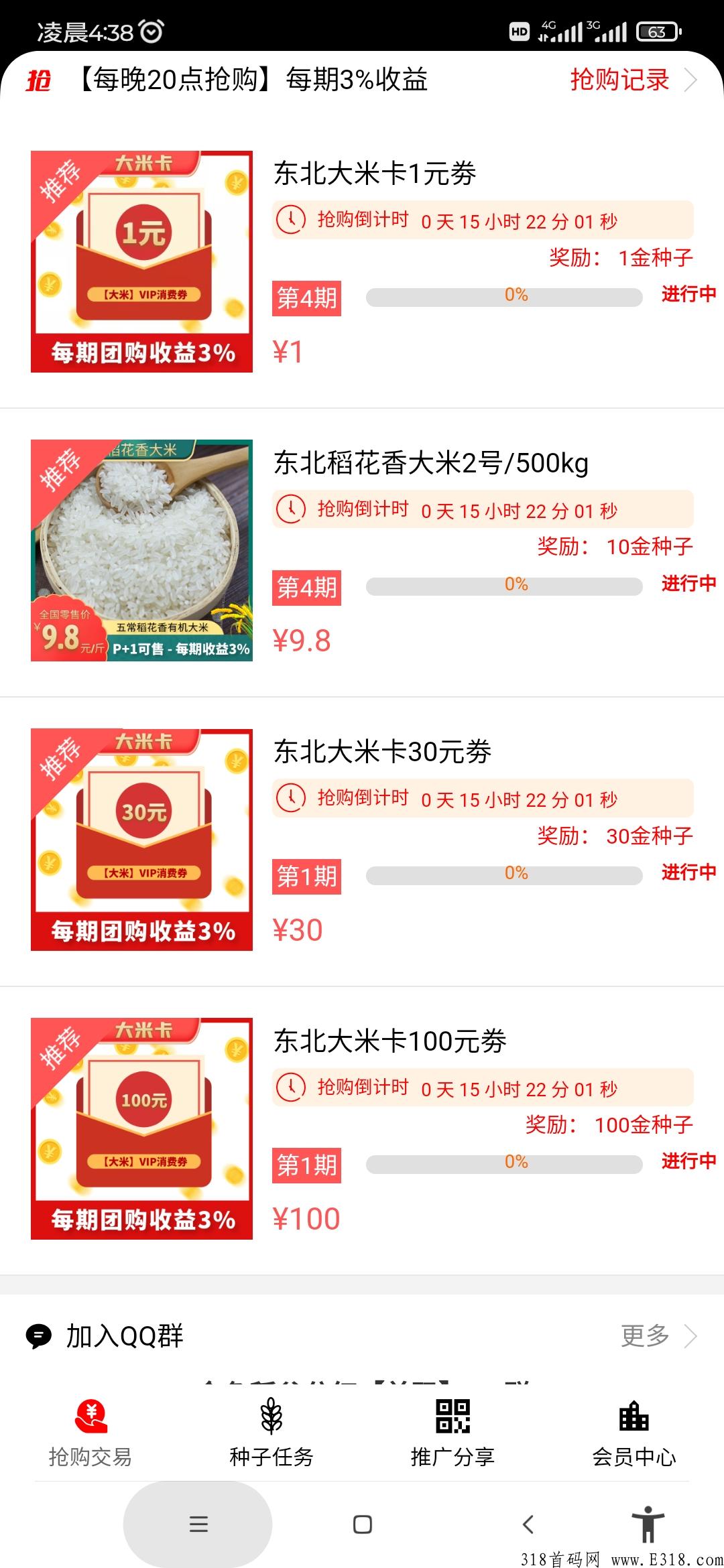Tap 更多 next to 加入QQ群

coord(658,1335)
